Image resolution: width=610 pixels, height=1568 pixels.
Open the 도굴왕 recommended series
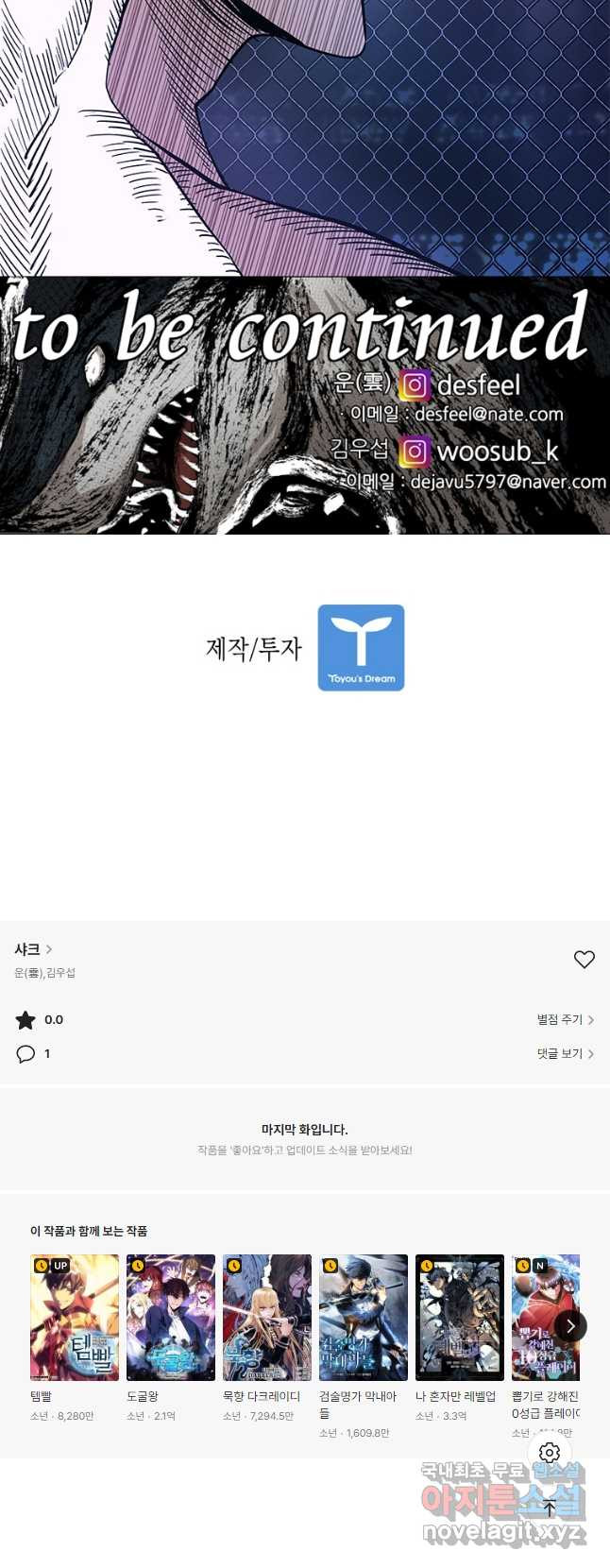point(171,1318)
